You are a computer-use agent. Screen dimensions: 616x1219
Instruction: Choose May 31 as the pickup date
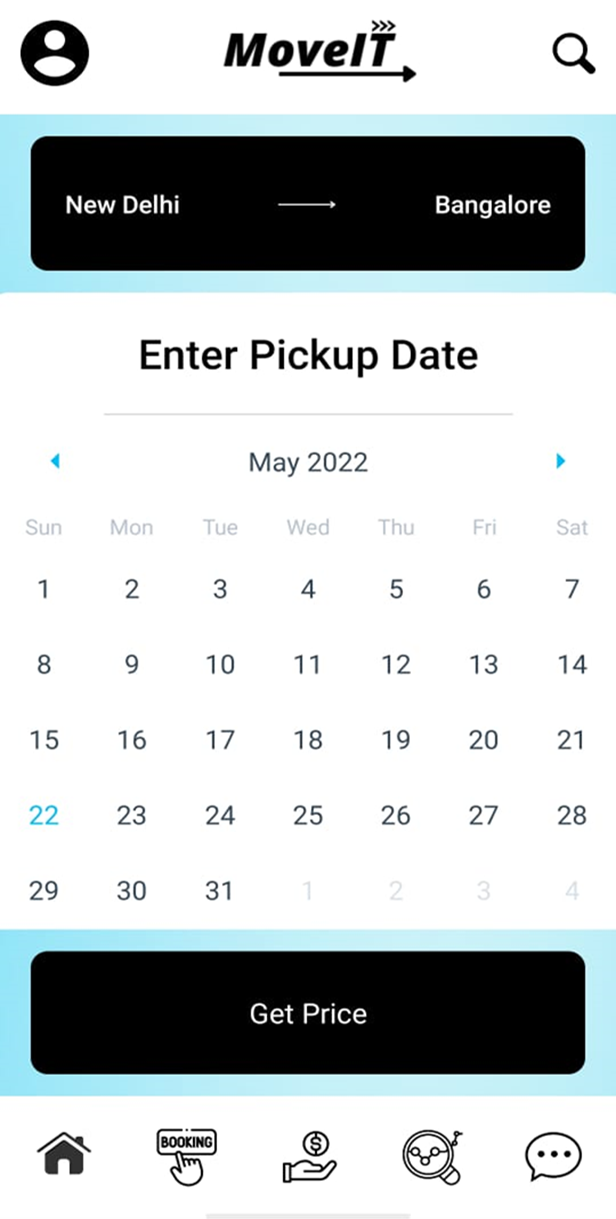tap(220, 890)
